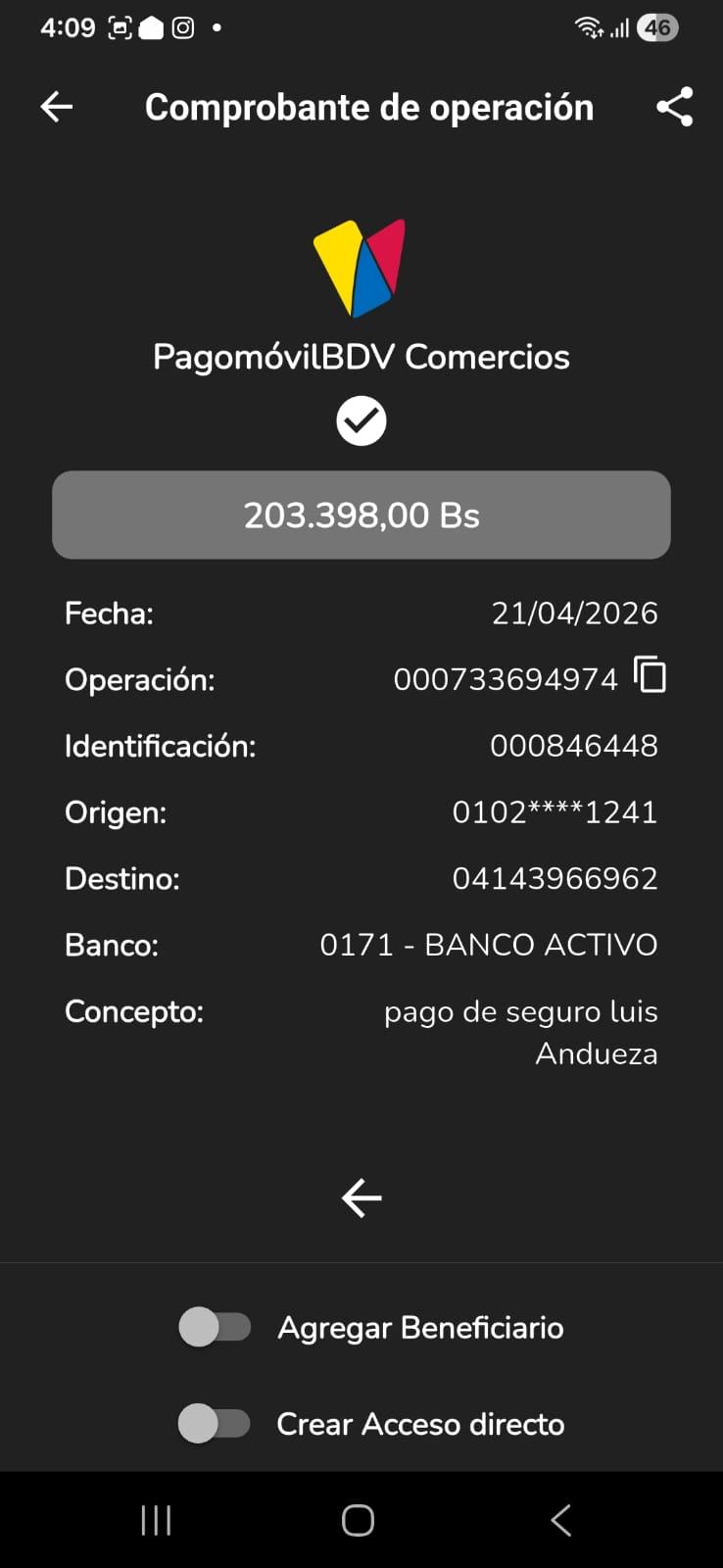Image resolution: width=723 pixels, height=1568 pixels.
Task: Enable the Agregar Beneficiario switch
Action: (x=215, y=1327)
